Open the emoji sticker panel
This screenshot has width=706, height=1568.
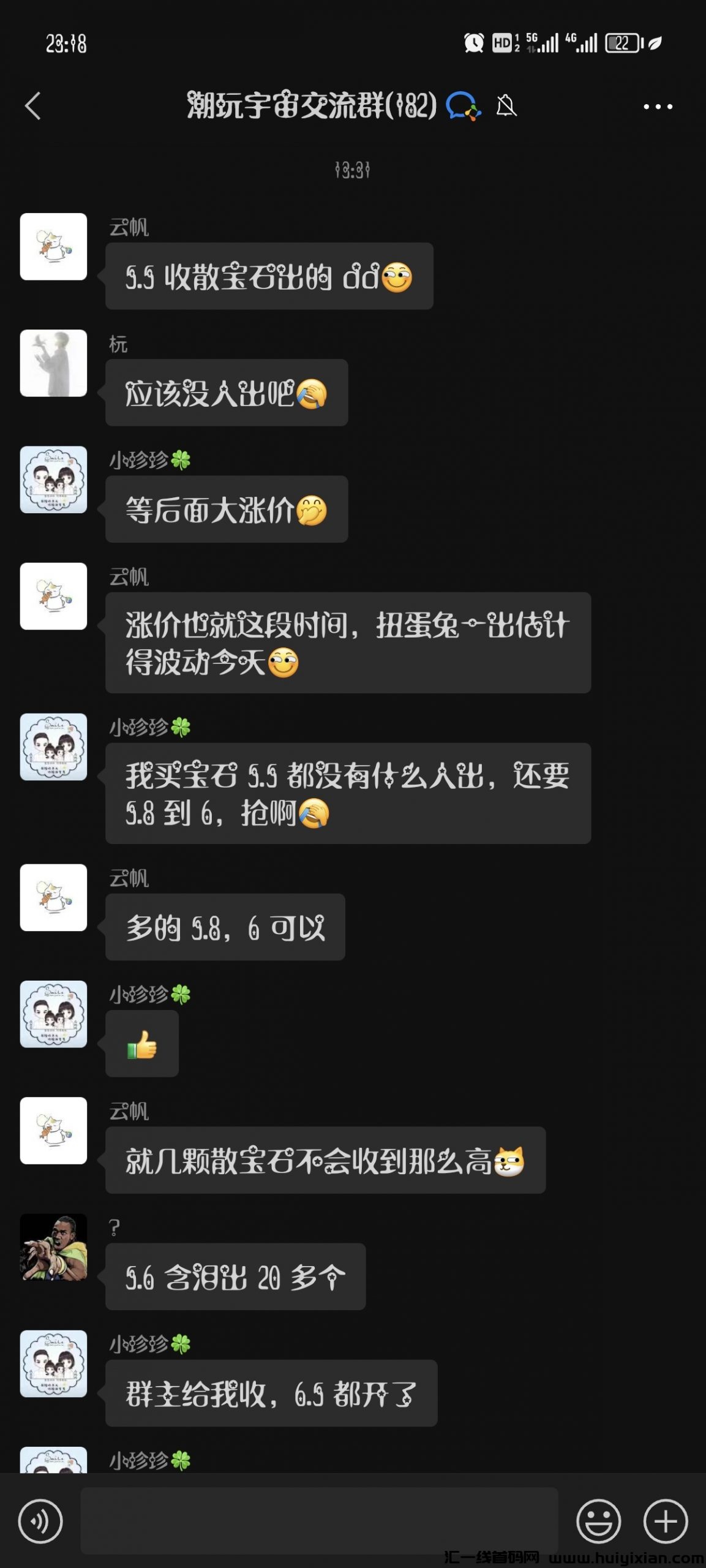tap(598, 1521)
